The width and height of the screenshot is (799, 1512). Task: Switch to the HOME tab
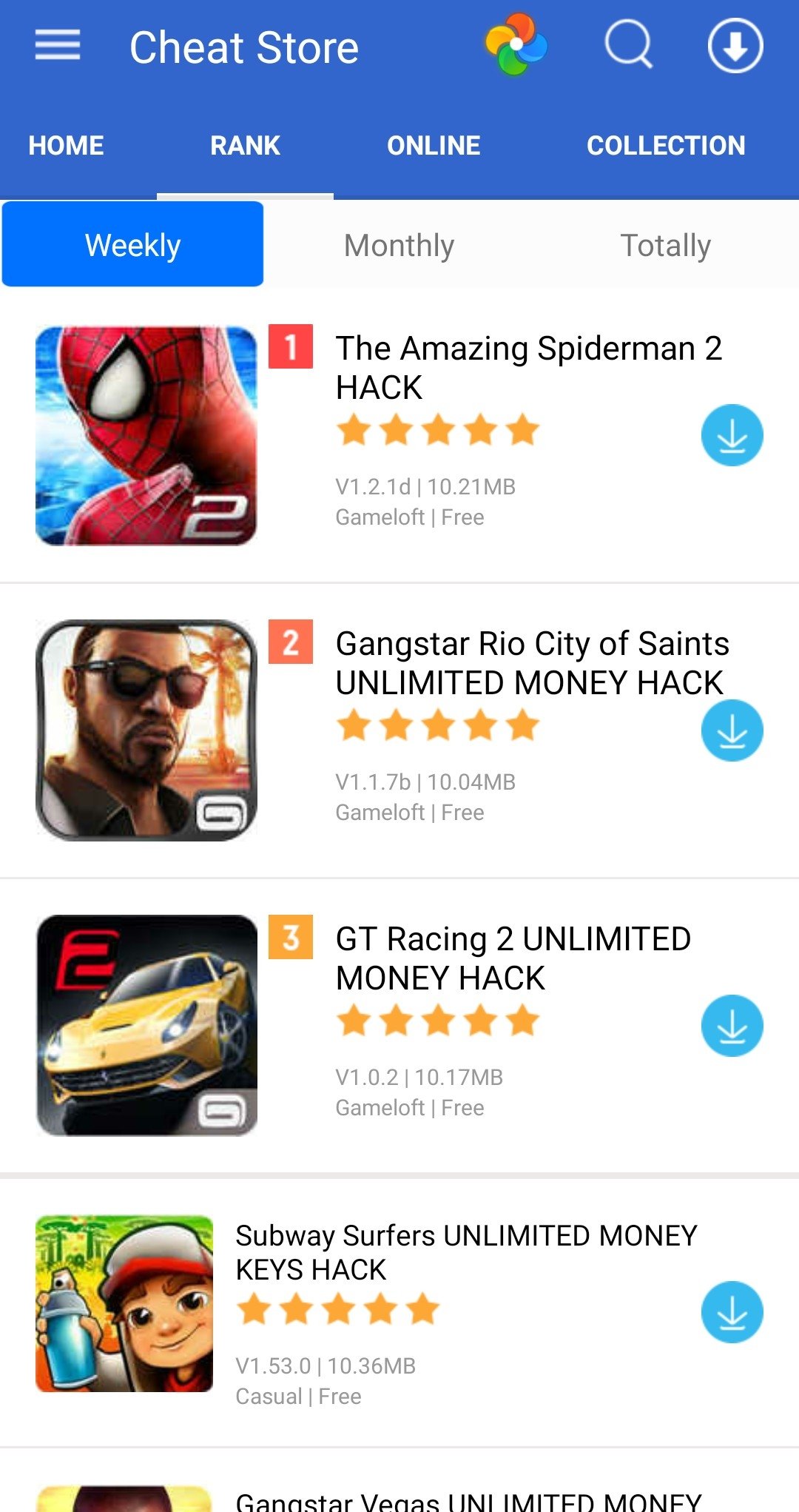[x=66, y=145]
